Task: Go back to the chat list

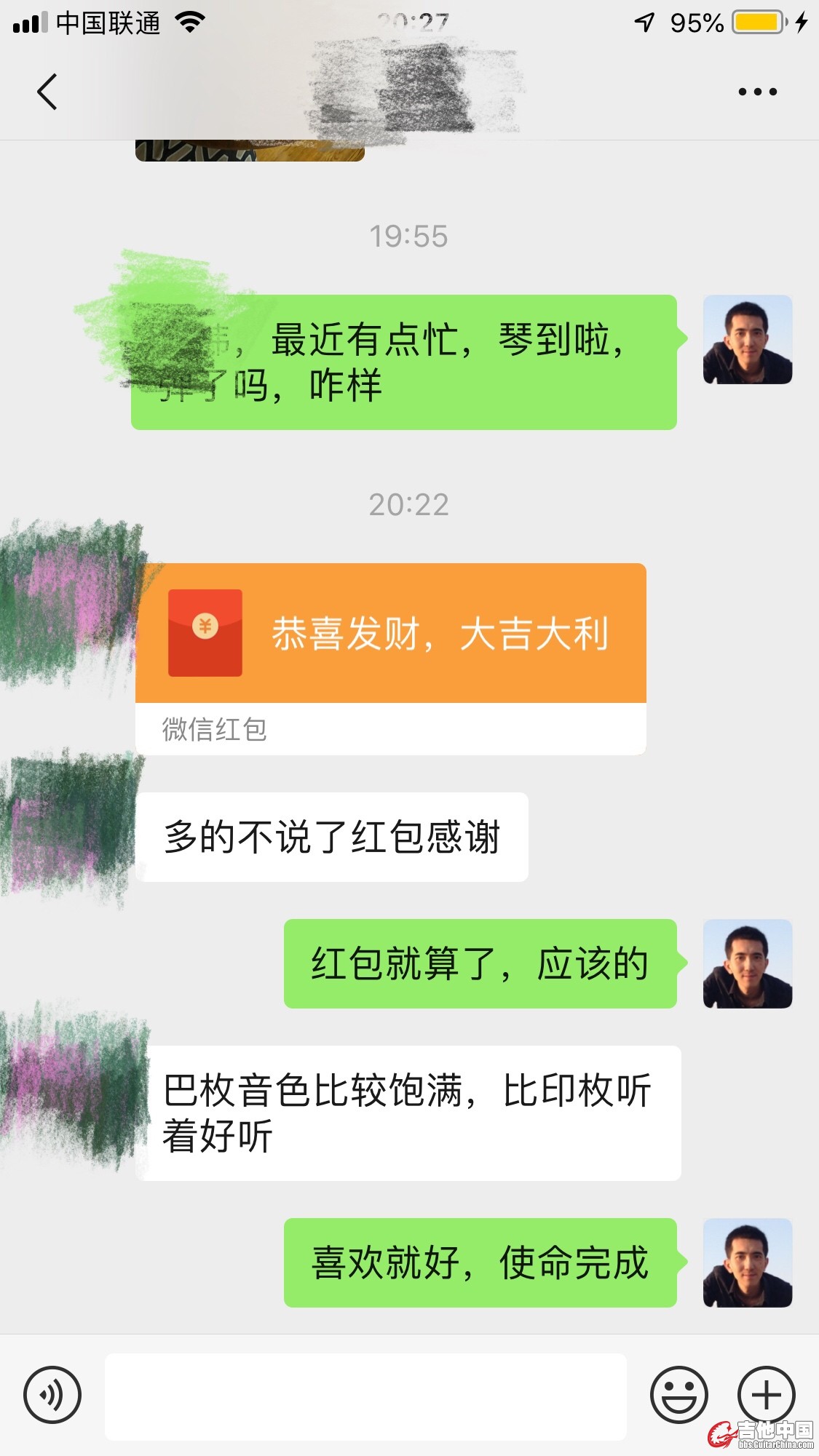Action: [x=47, y=92]
